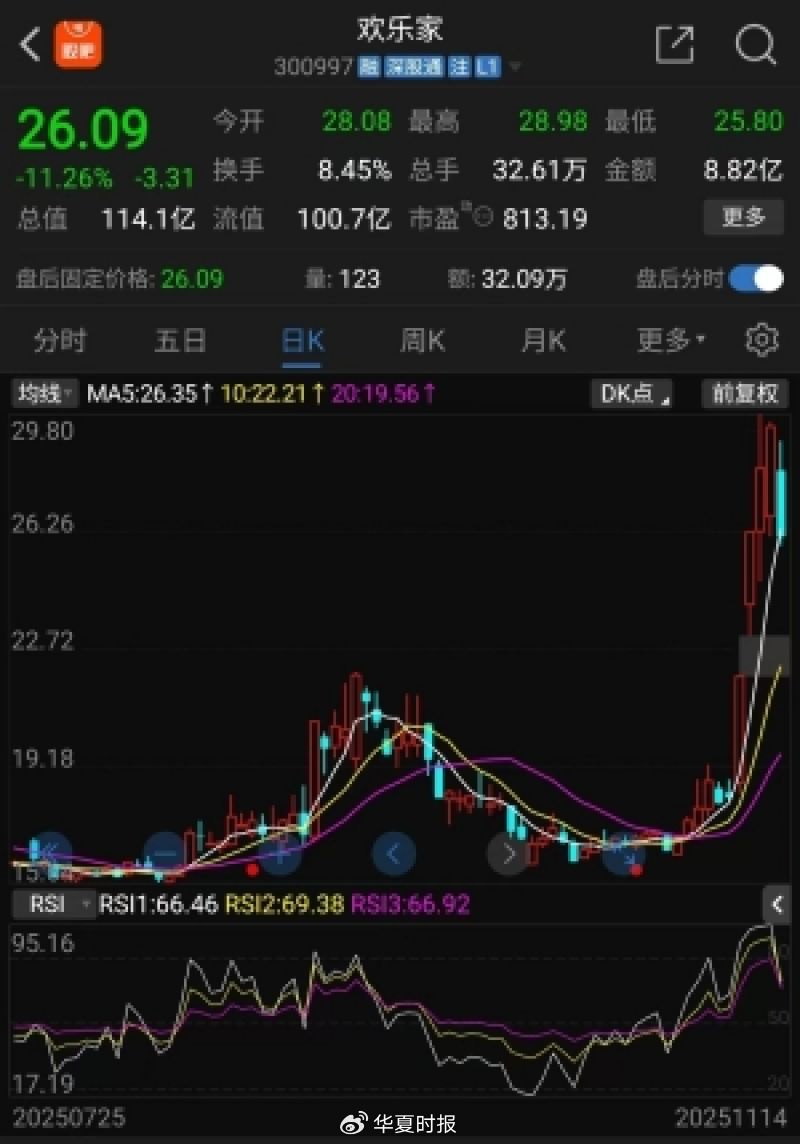Pan chart right using the right chevron icon
Viewport: 800px width, 1144px height.
tap(508, 853)
